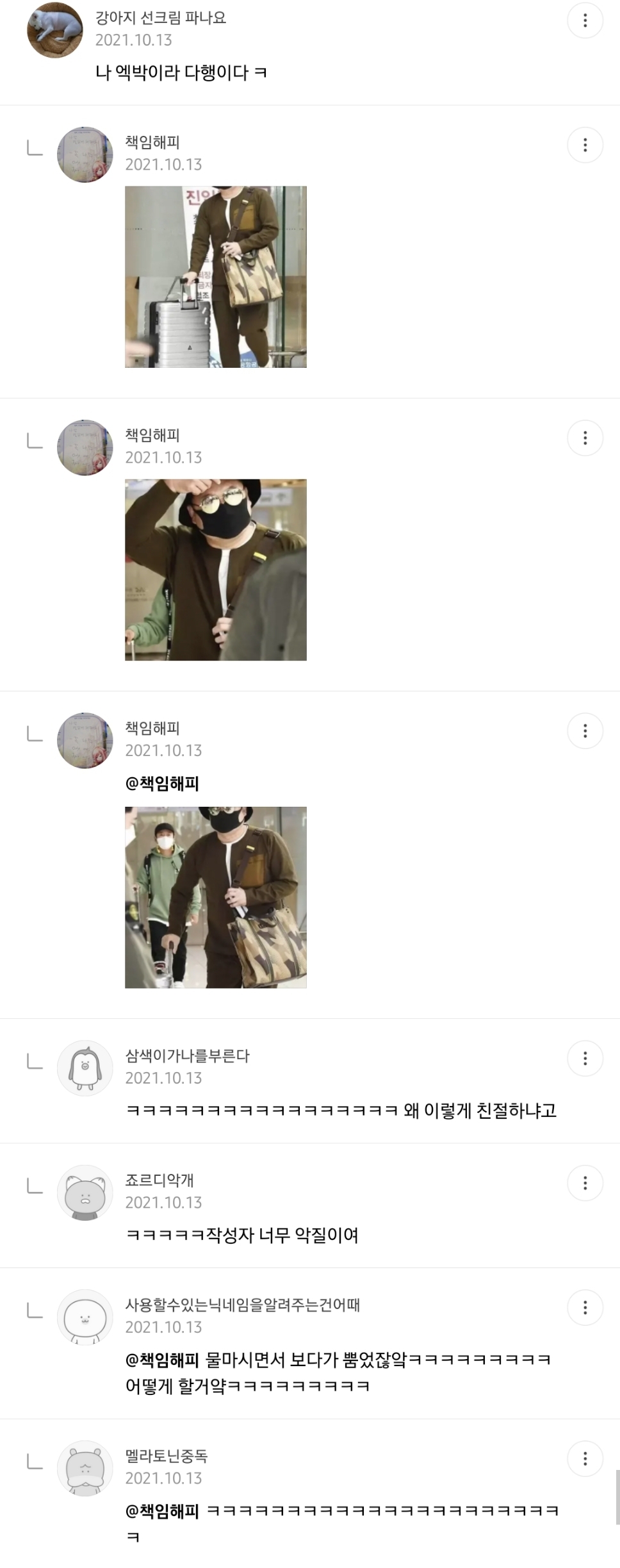Open the menu on 죠르디악개's reply

coord(585,1182)
